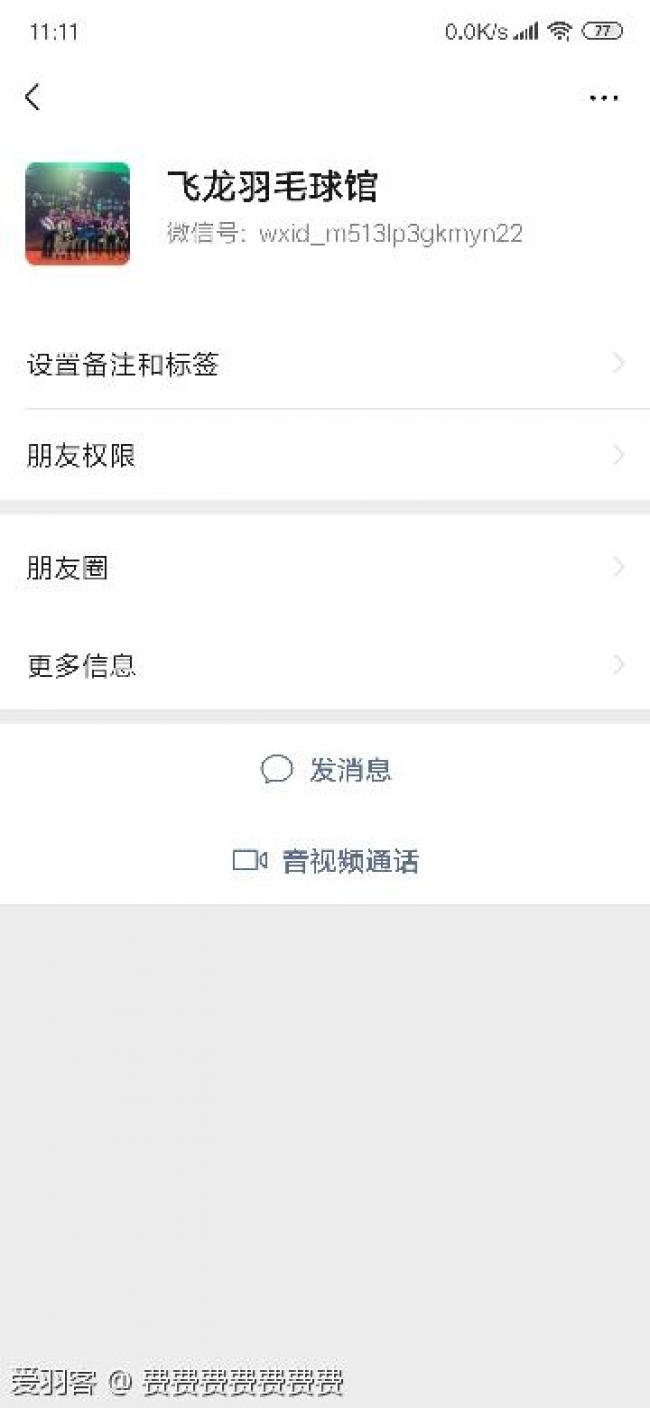The height and width of the screenshot is (1408, 650).
Task: Open 更多信息
Action: 325,665
